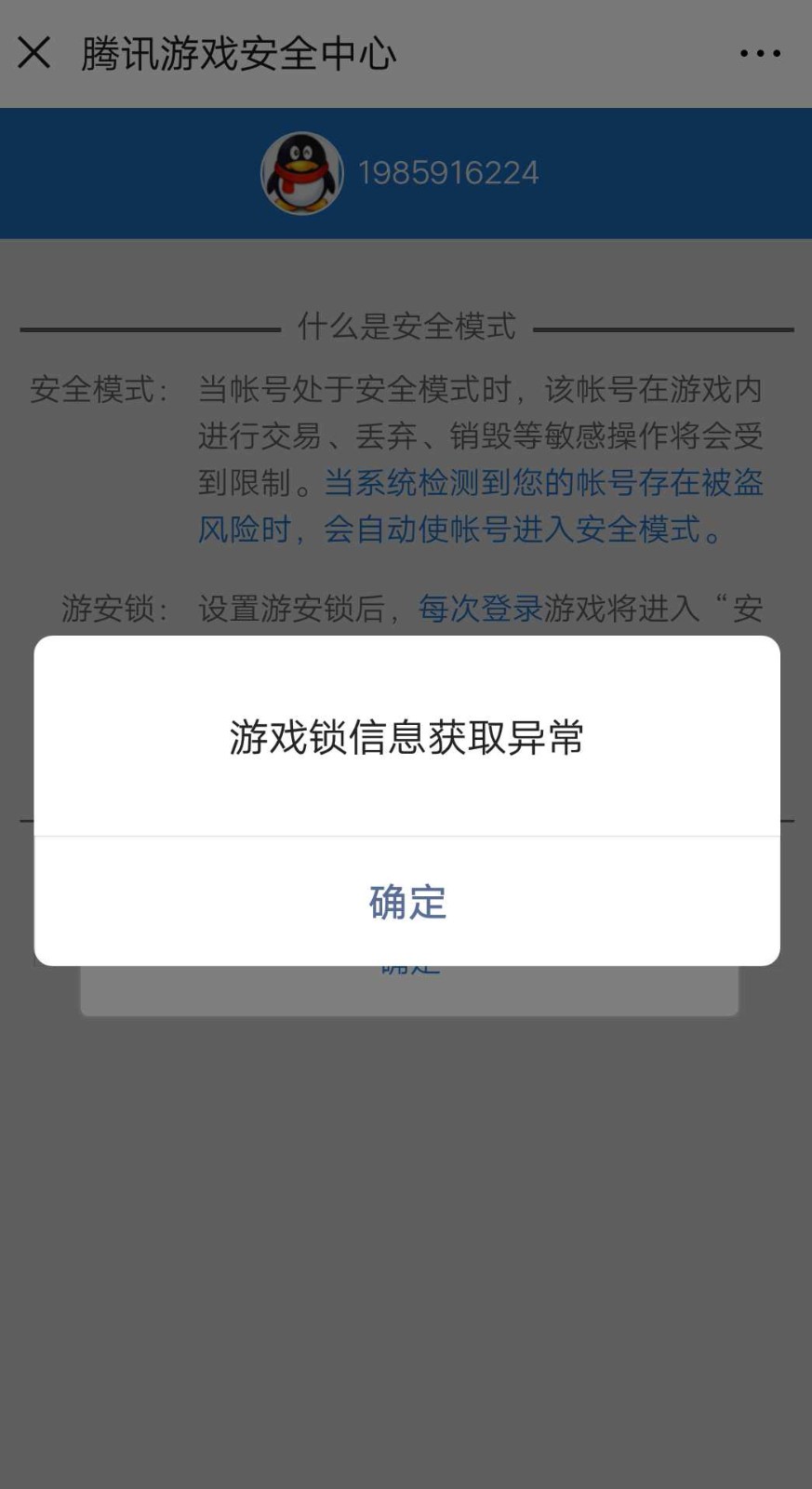Select the account avatar in the blue banner

point(301,172)
